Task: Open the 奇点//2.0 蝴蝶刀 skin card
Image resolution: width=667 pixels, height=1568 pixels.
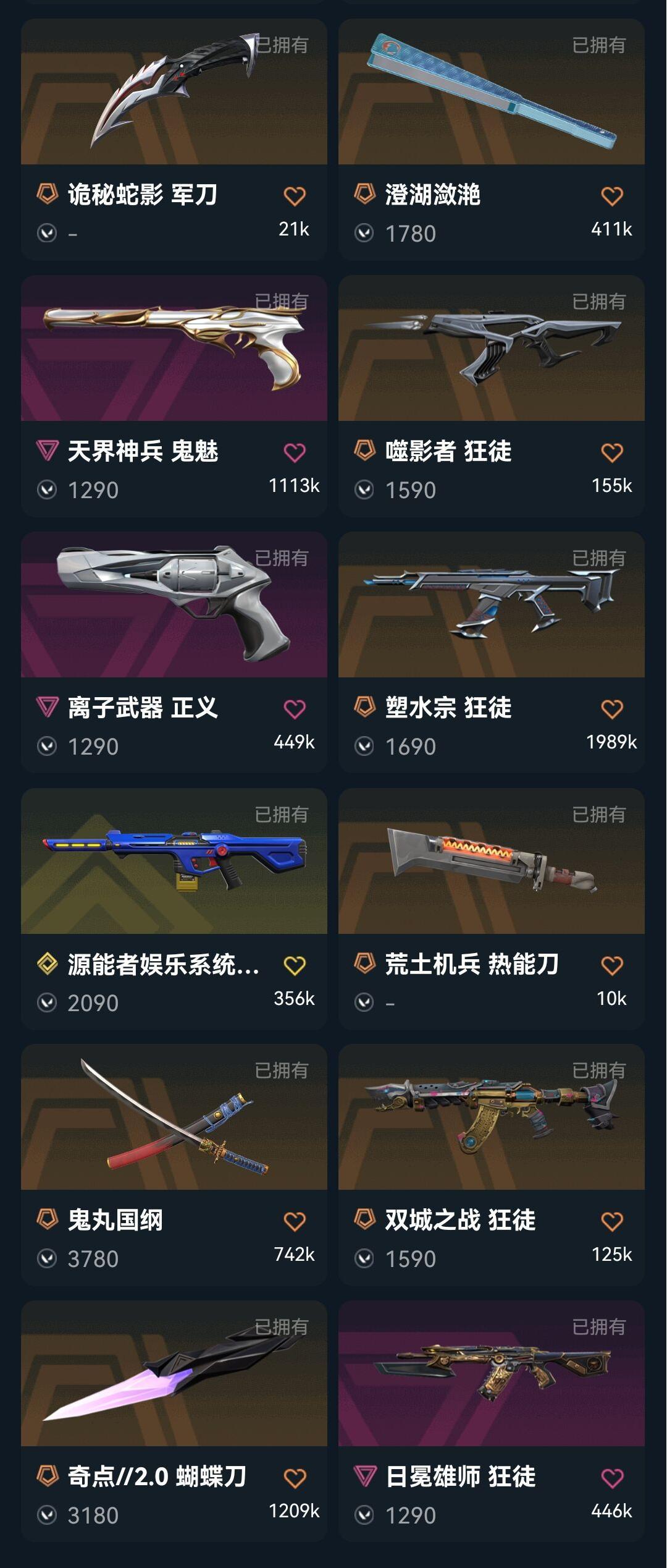Action: pos(174,1374)
